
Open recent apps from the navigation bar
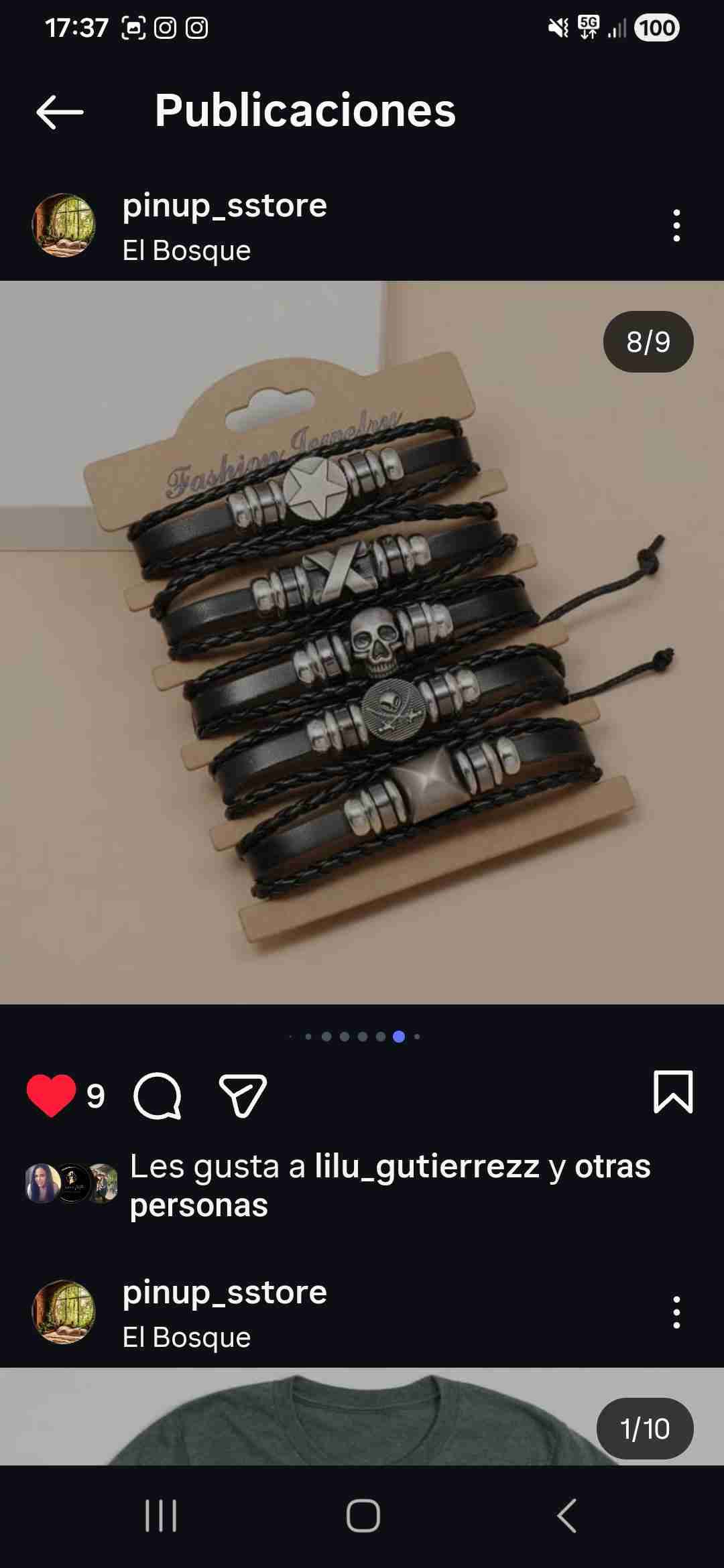pos(161,1516)
